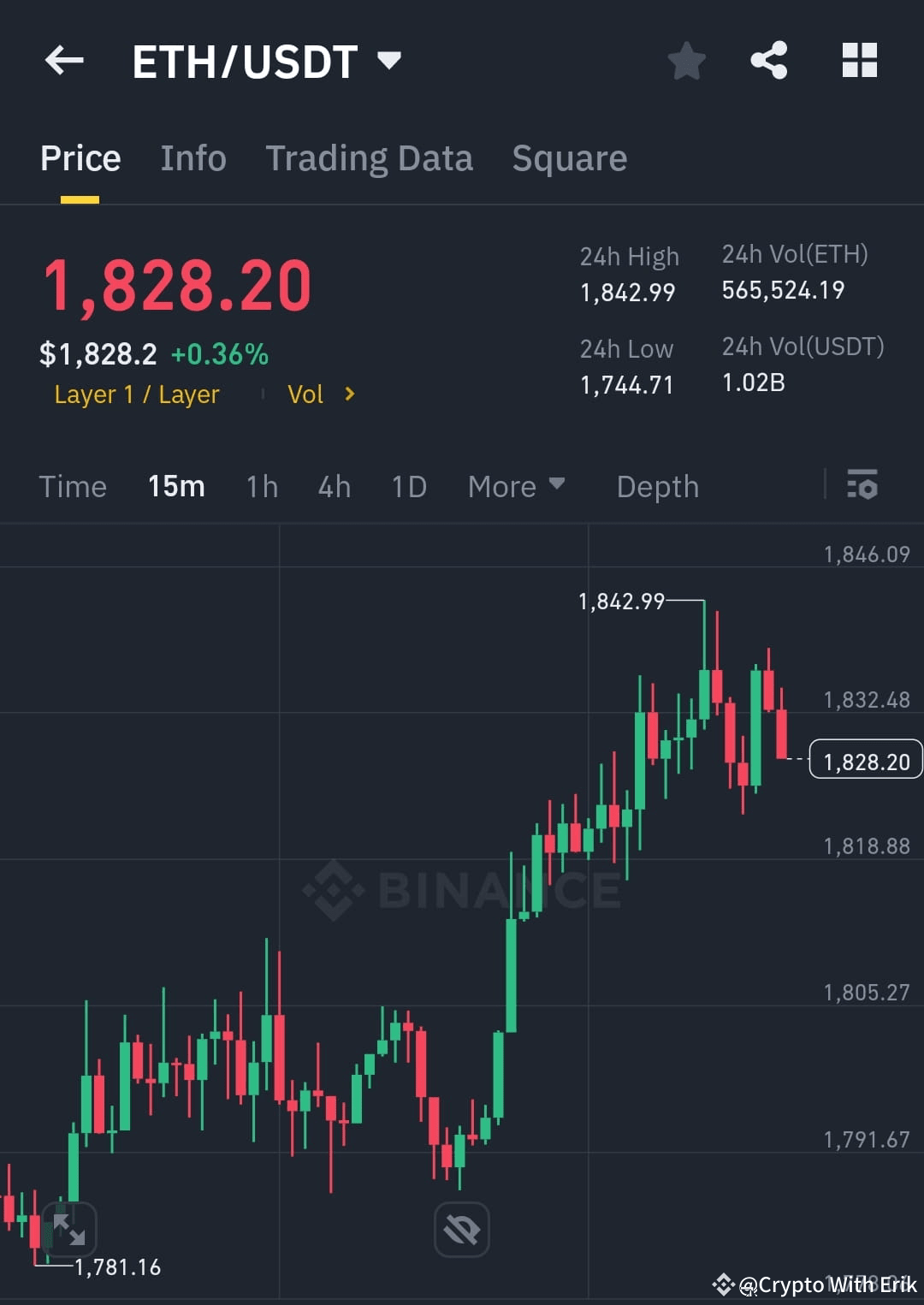Tap the 1,828.20 current price label
924x1305 pixels.
[x=865, y=760]
